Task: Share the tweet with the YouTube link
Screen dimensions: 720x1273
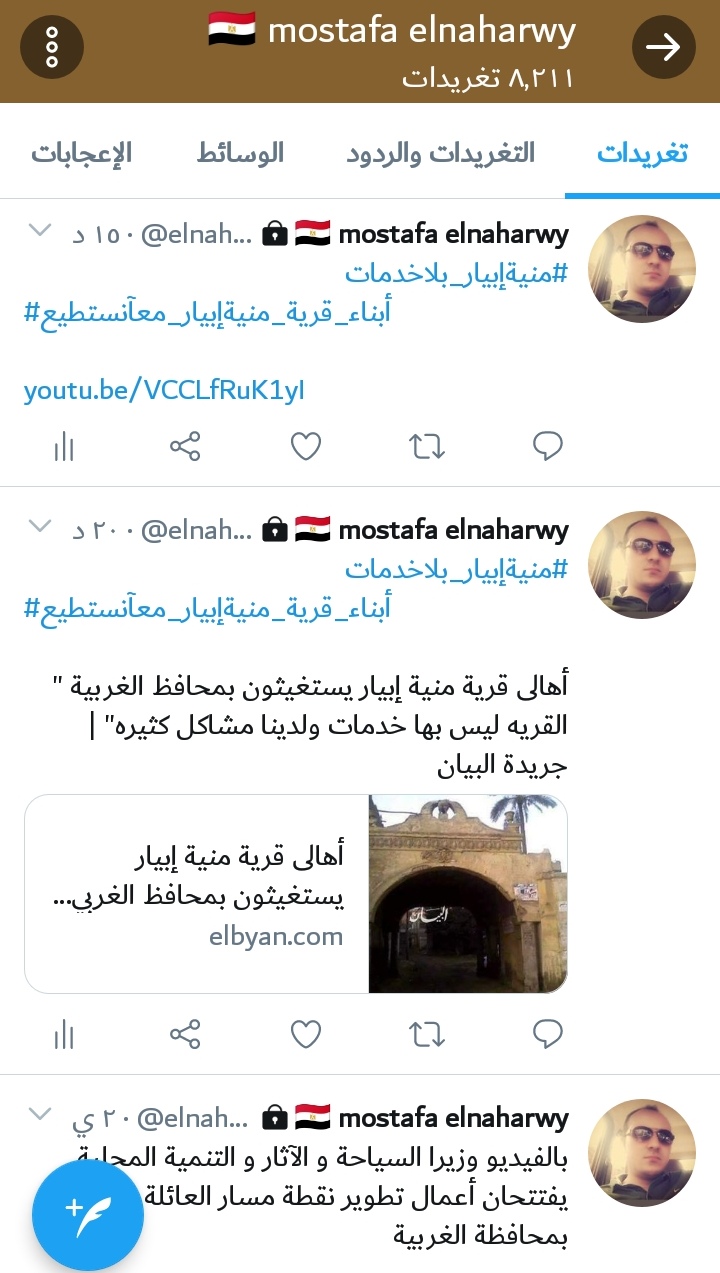Action: (185, 446)
